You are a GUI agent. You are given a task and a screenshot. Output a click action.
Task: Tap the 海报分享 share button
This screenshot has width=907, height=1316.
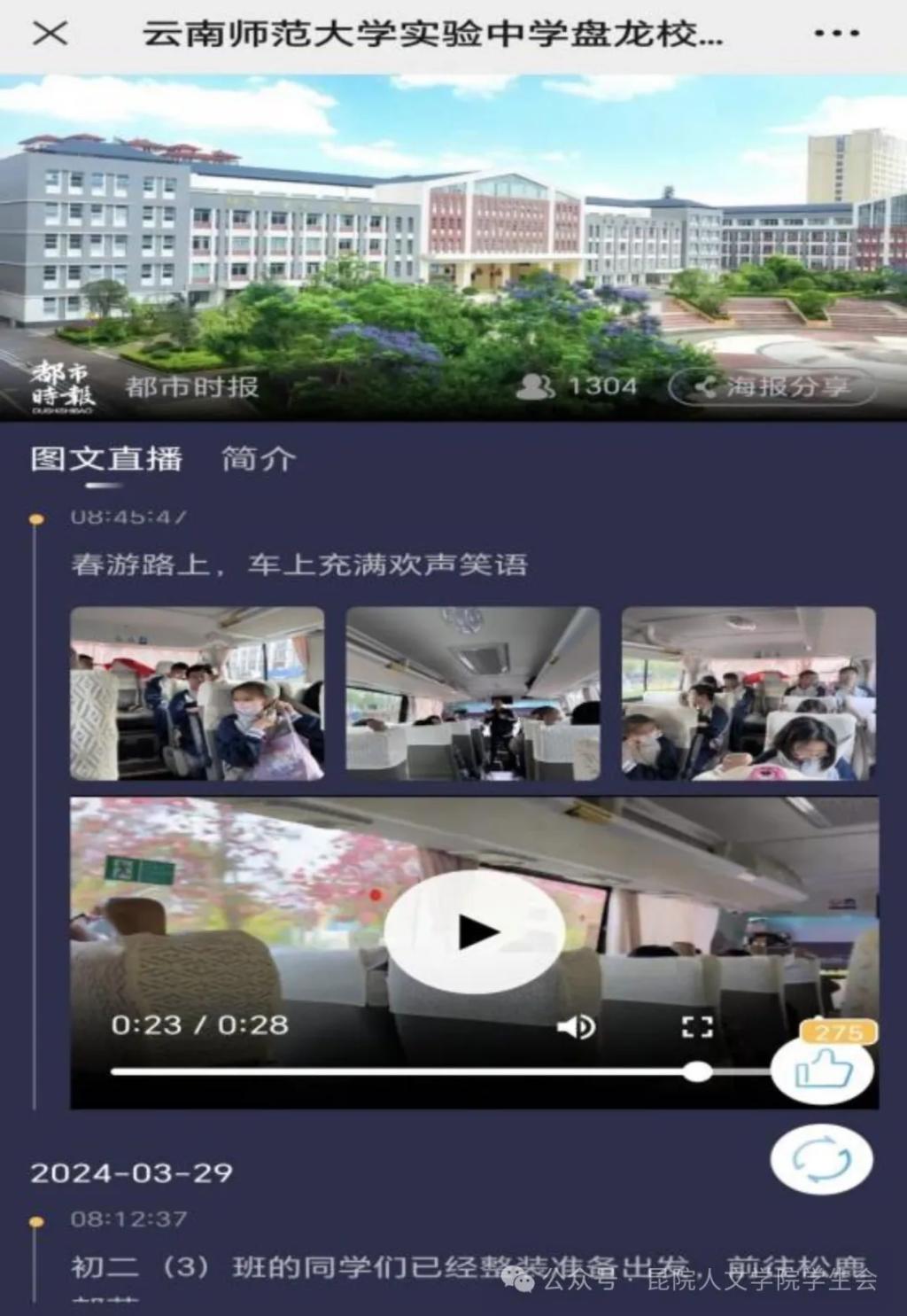pos(772,386)
